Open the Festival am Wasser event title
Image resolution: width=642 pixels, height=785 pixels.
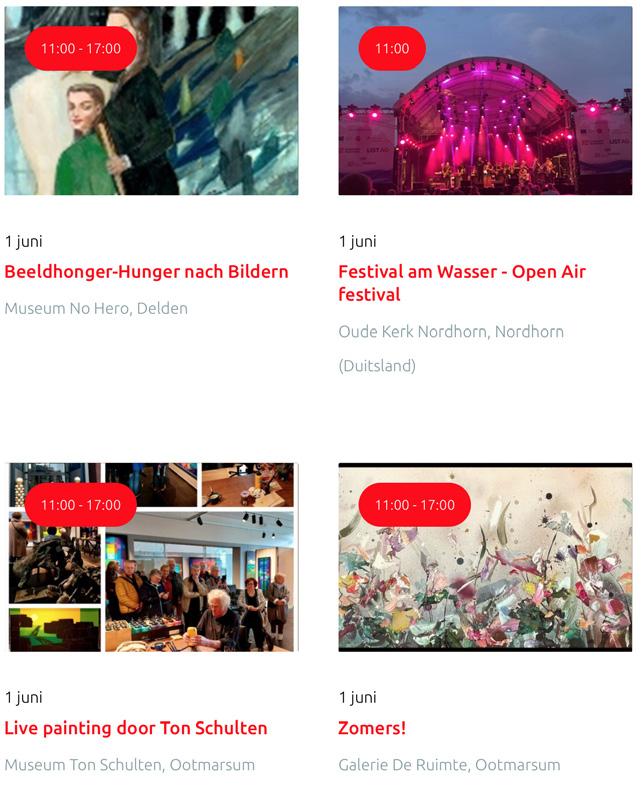[461, 283]
